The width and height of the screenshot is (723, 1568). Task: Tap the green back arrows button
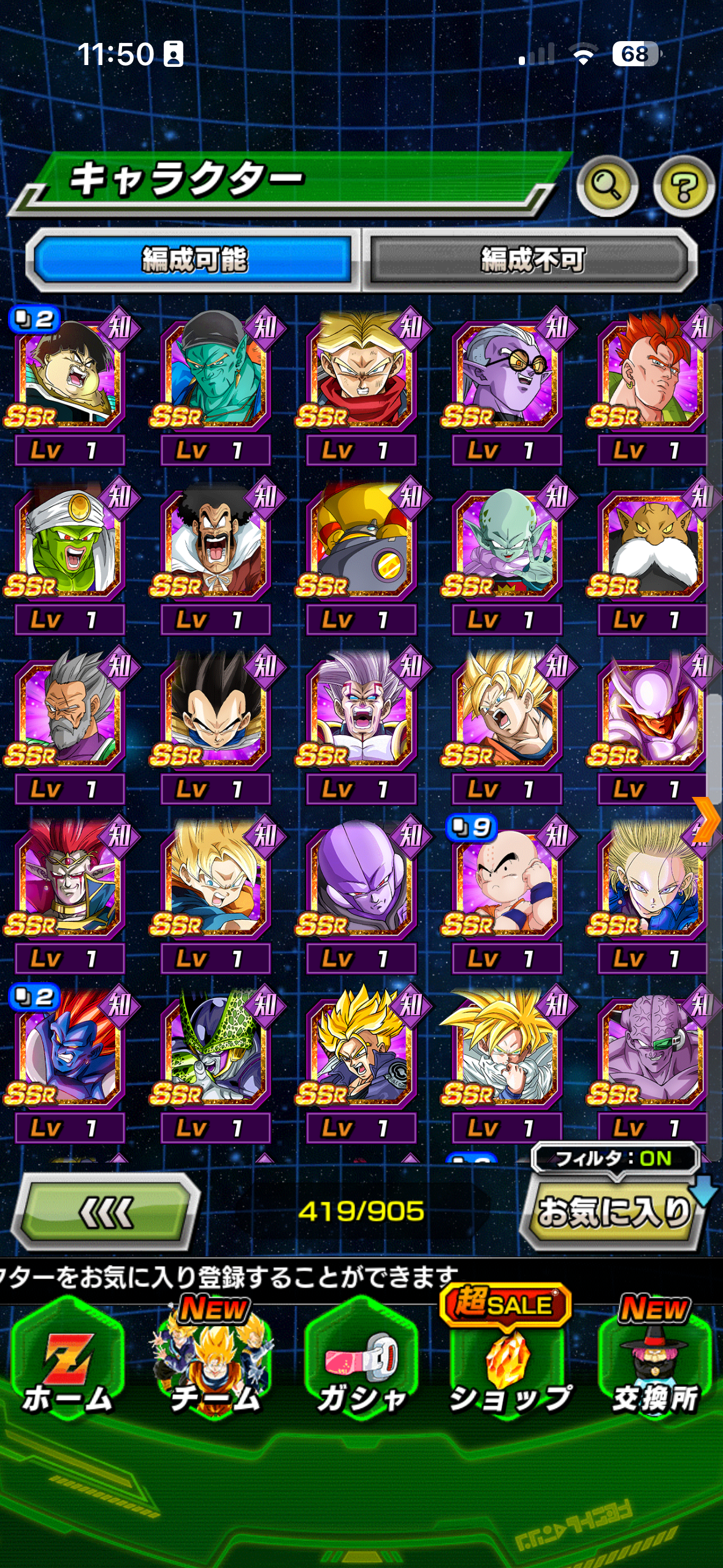[x=105, y=1212]
